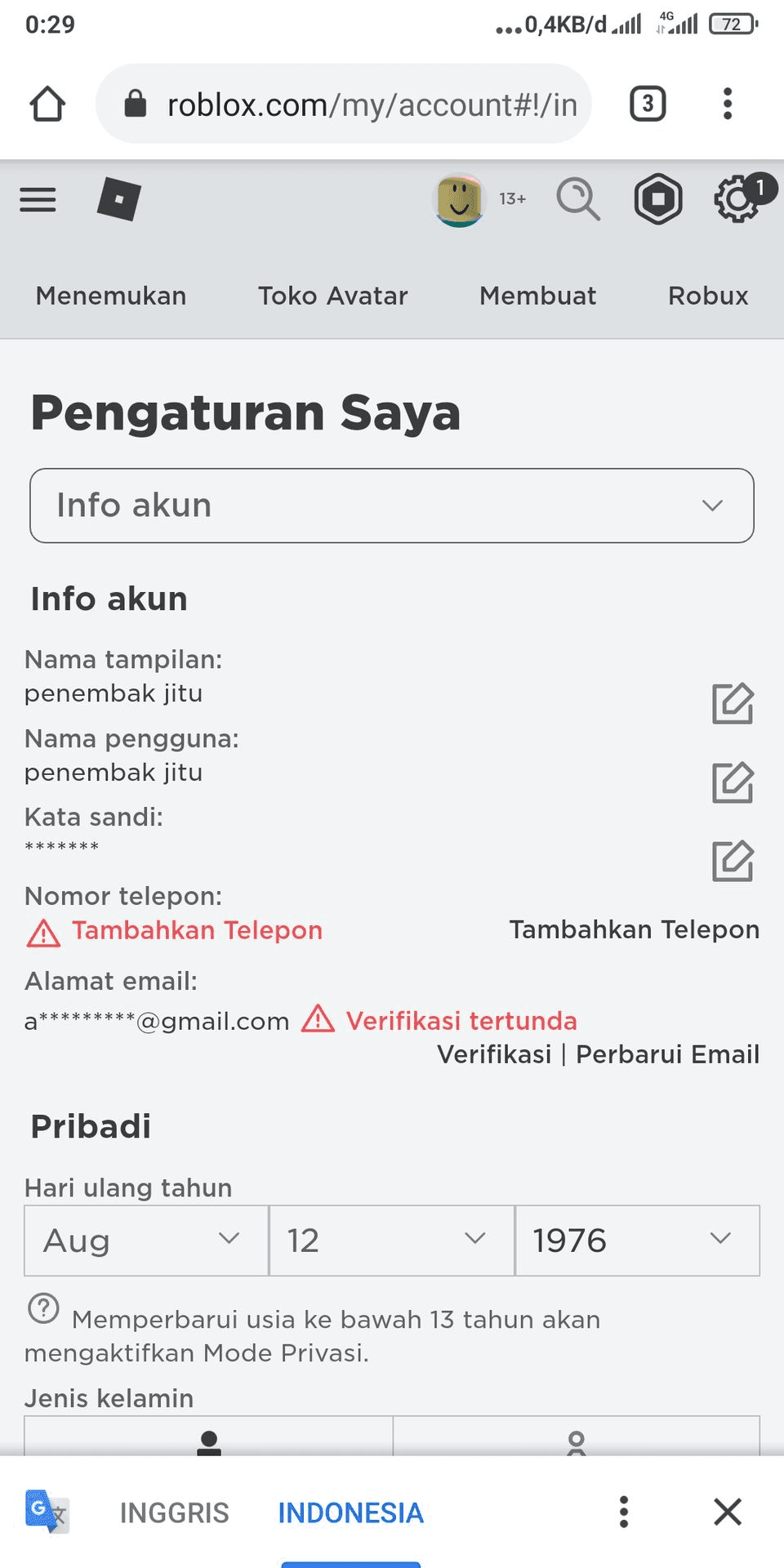Edit the Kata sandi password
Screen dimensions: 784x1568
pyautogui.click(x=733, y=861)
